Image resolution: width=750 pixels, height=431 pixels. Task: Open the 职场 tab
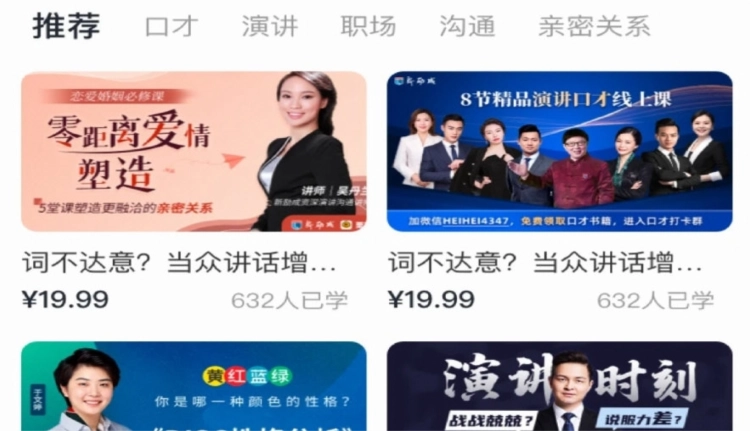click(368, 27)
